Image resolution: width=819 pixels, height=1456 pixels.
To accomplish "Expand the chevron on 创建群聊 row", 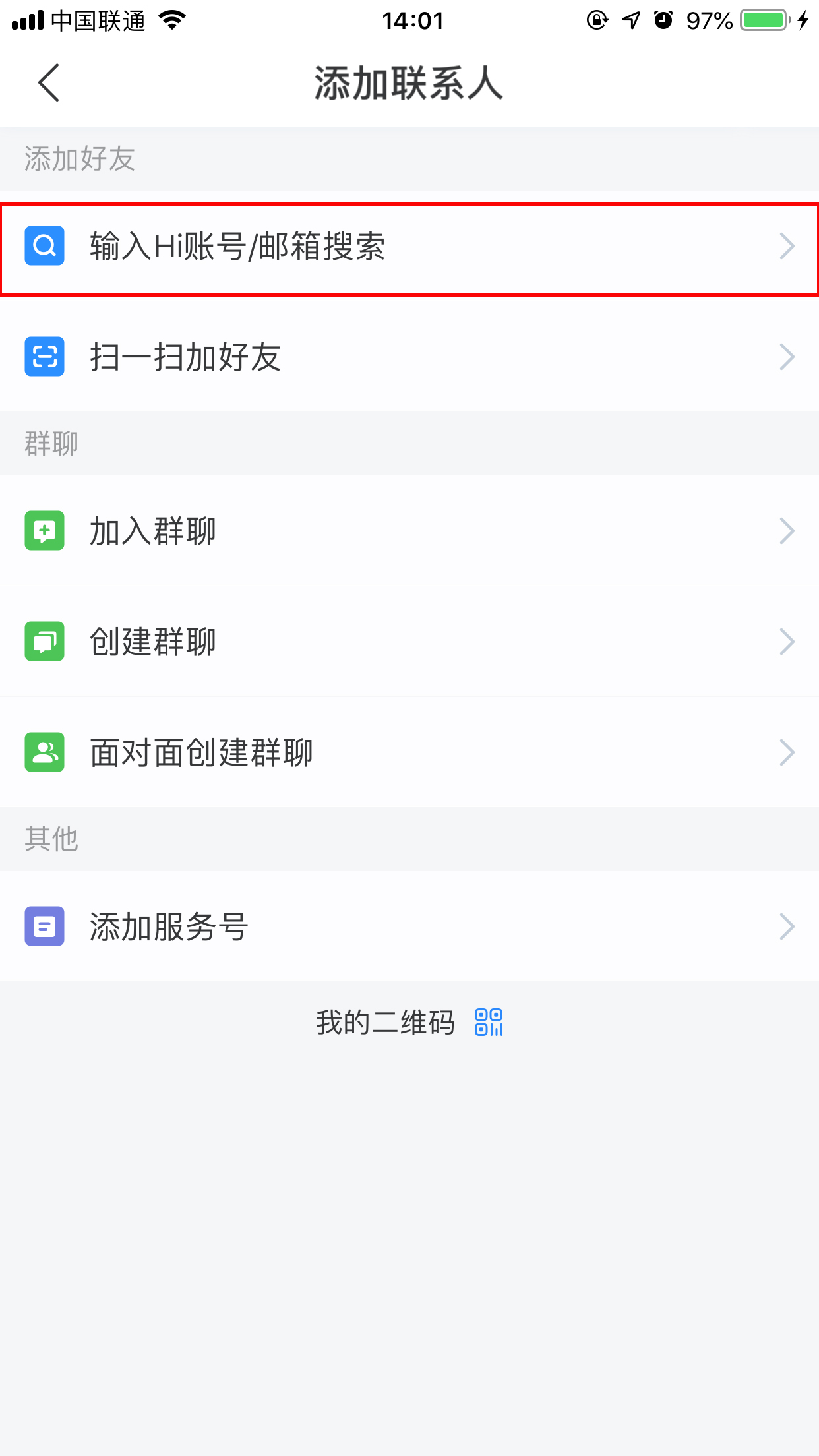I will click(x=787, y=641).
